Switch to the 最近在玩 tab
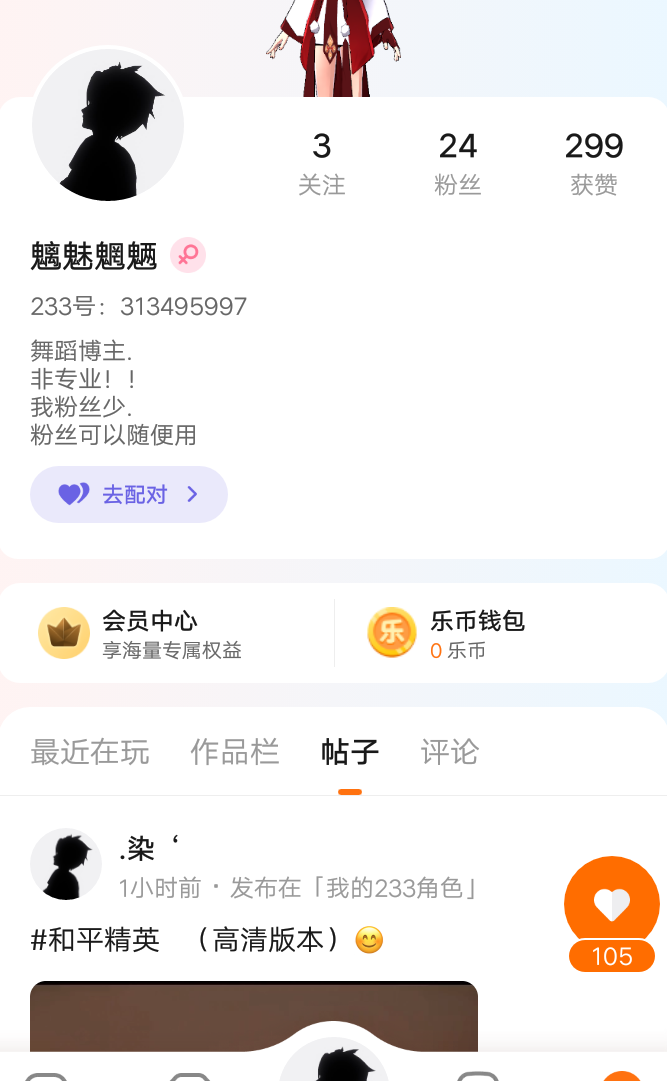This screenshot has height=1081, width=667. tap(90, 752)
